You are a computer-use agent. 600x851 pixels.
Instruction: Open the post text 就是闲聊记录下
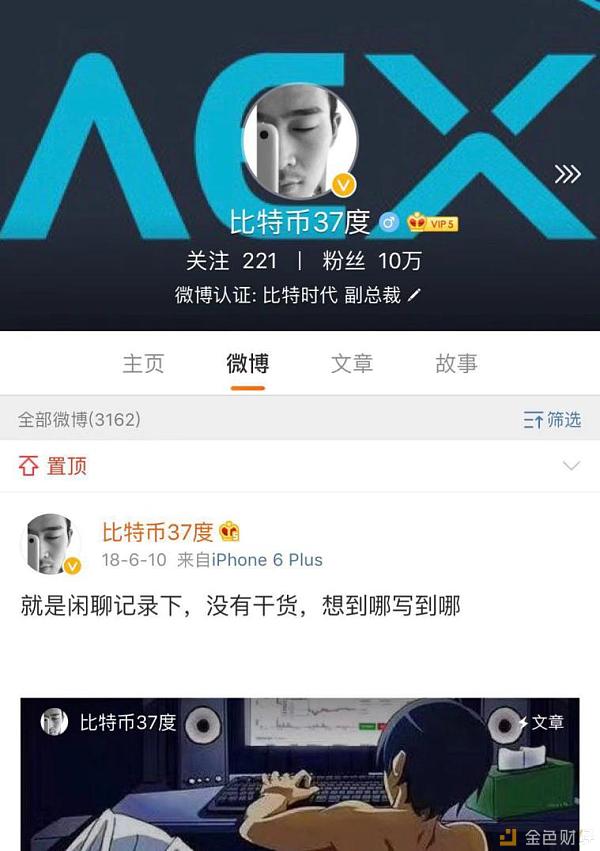[240, 605]
